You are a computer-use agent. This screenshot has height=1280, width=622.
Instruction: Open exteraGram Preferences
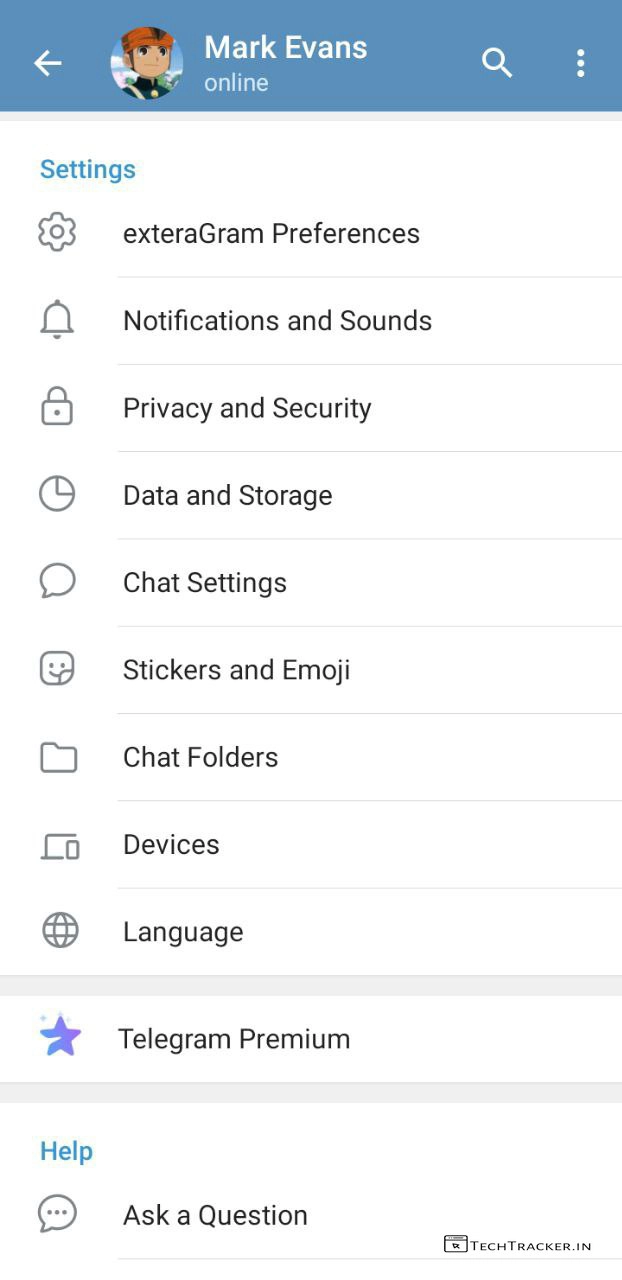click(x=270, y=234)
